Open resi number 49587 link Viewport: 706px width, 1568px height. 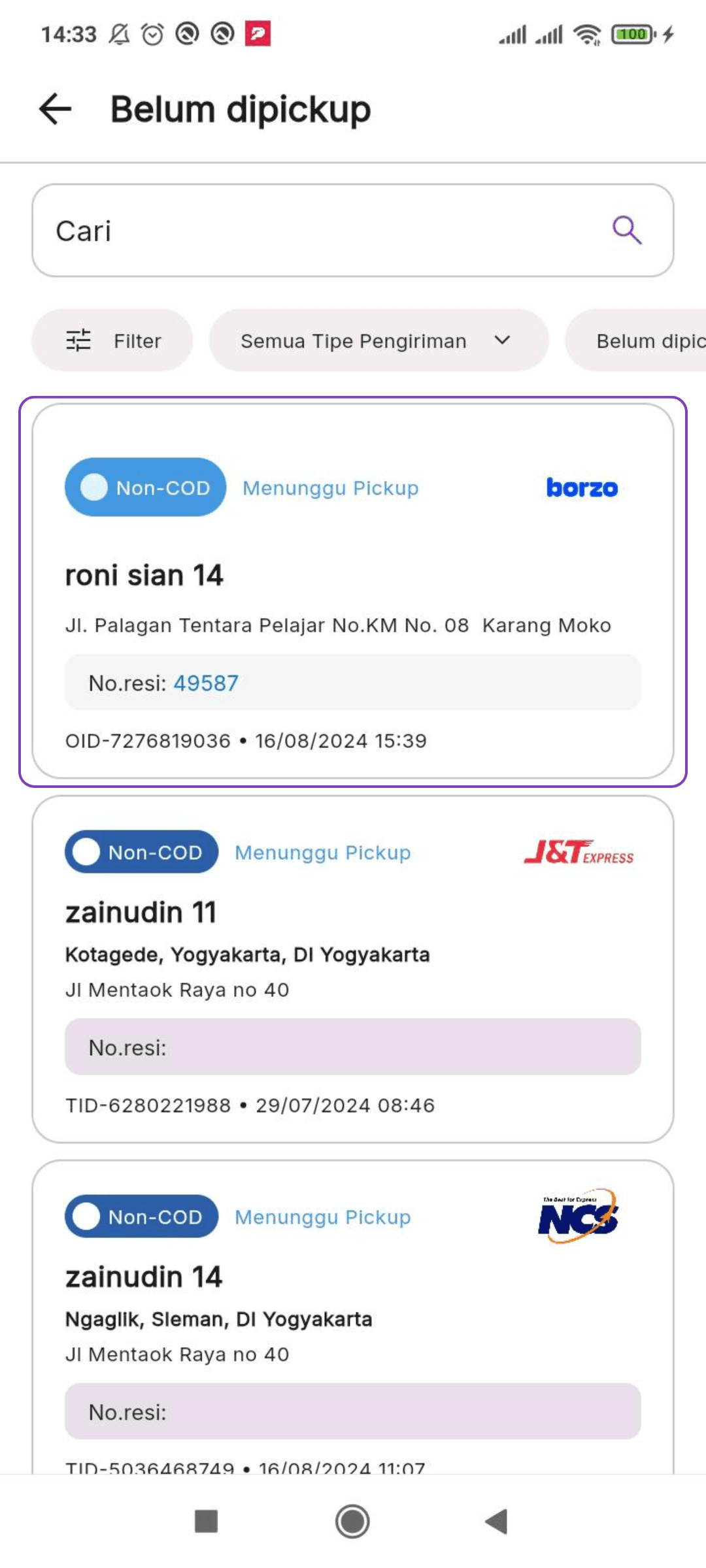coord(206,682)
